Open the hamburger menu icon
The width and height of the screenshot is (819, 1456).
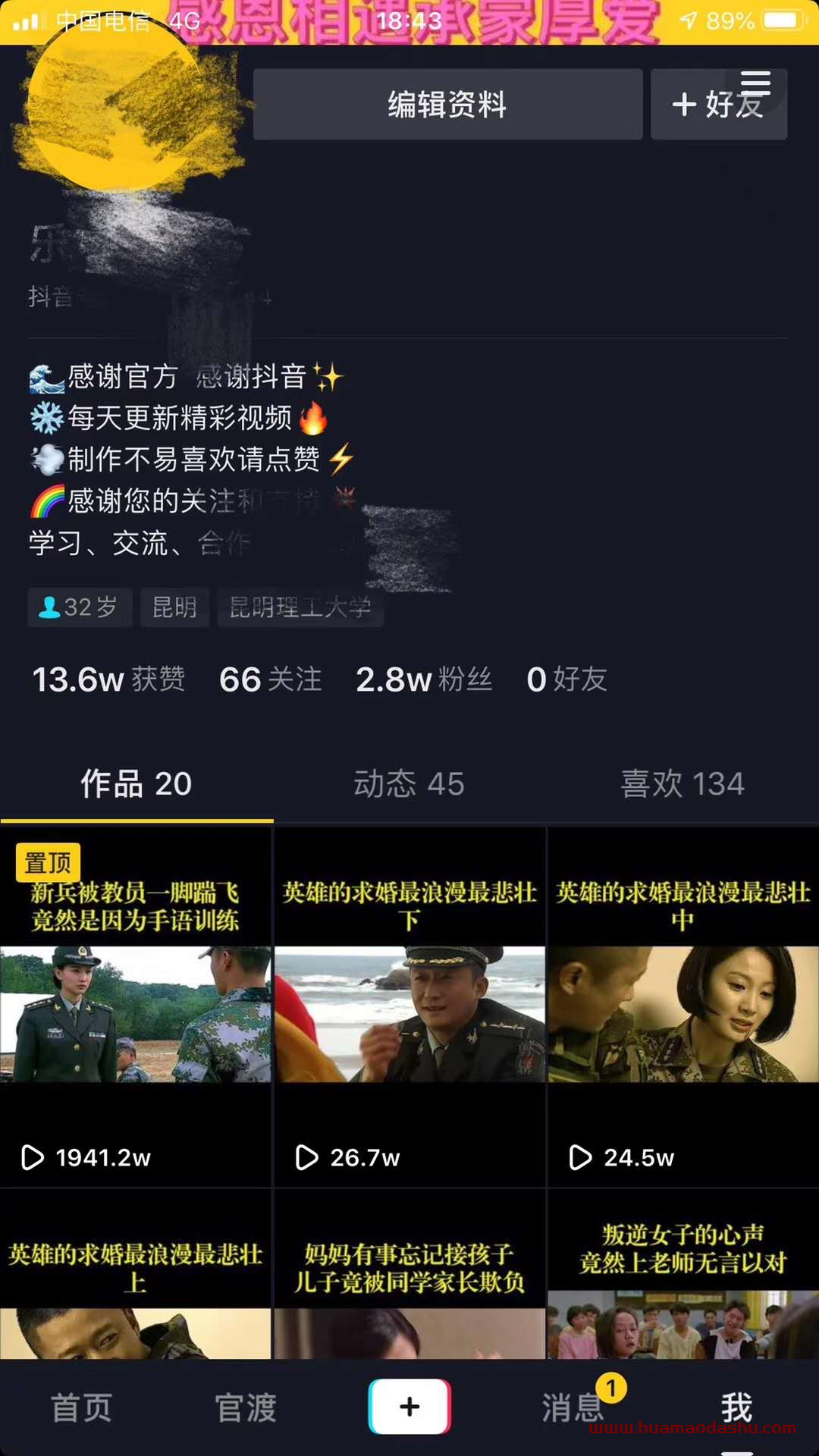pos(755,83)
